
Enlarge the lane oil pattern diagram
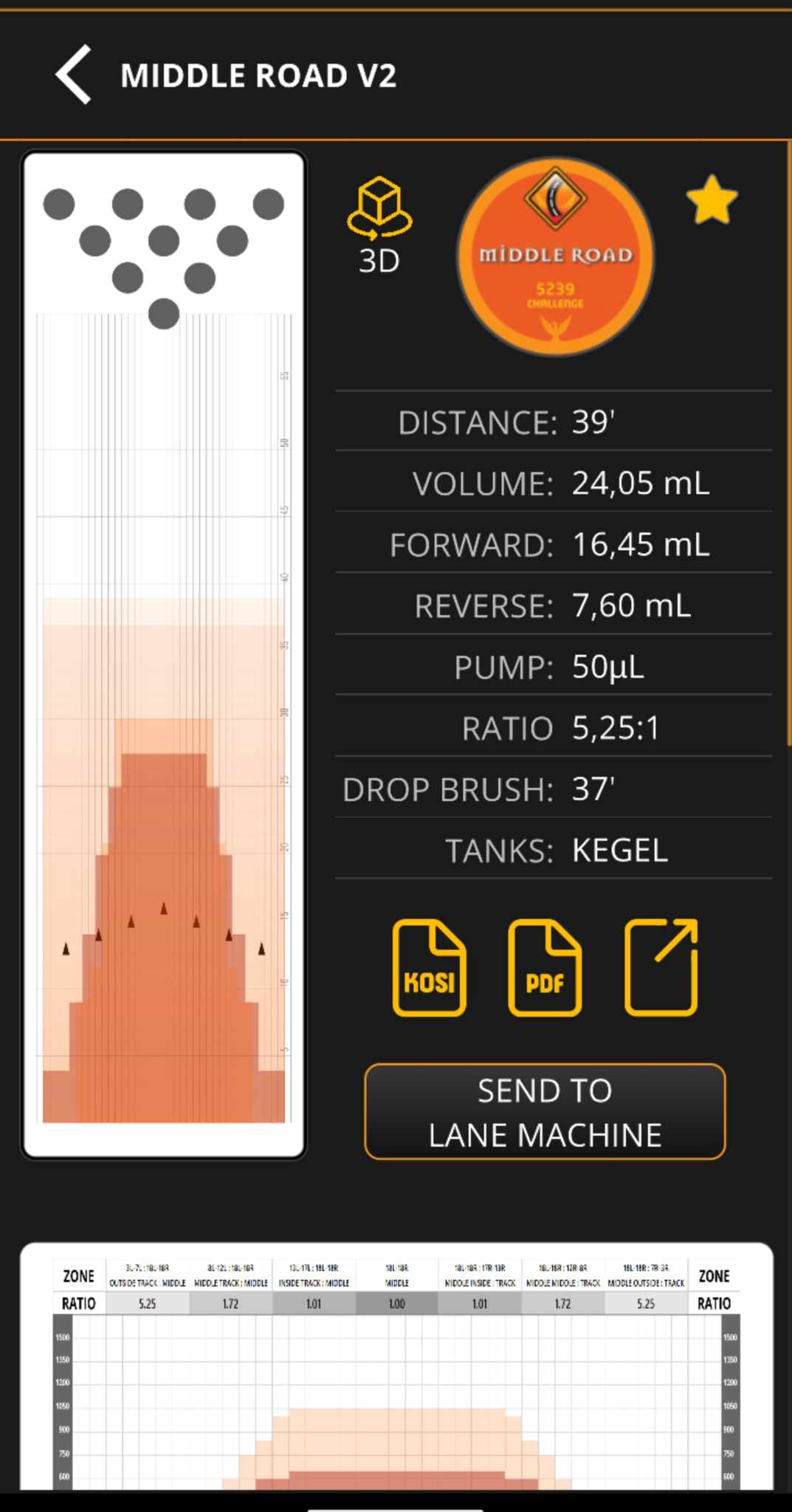[x=164, y=655]
